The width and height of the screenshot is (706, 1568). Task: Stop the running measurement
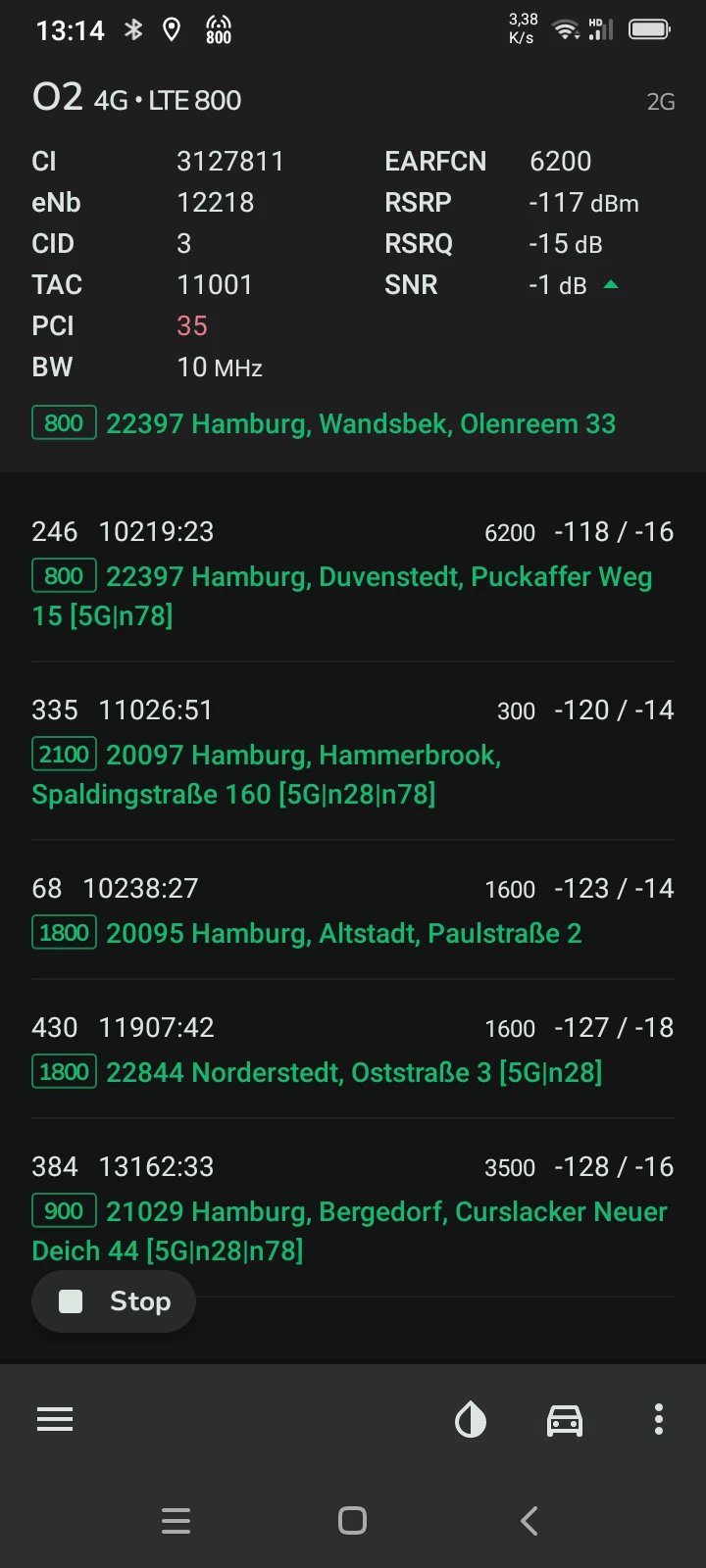[x=114, y=1301]
